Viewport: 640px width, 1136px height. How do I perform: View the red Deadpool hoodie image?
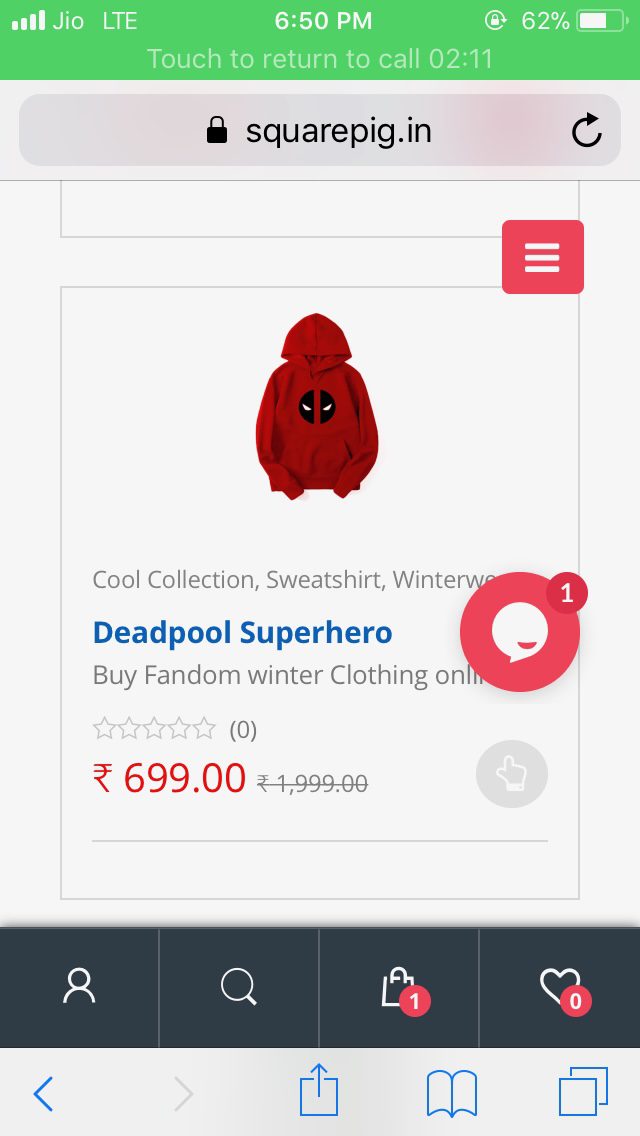317,407
